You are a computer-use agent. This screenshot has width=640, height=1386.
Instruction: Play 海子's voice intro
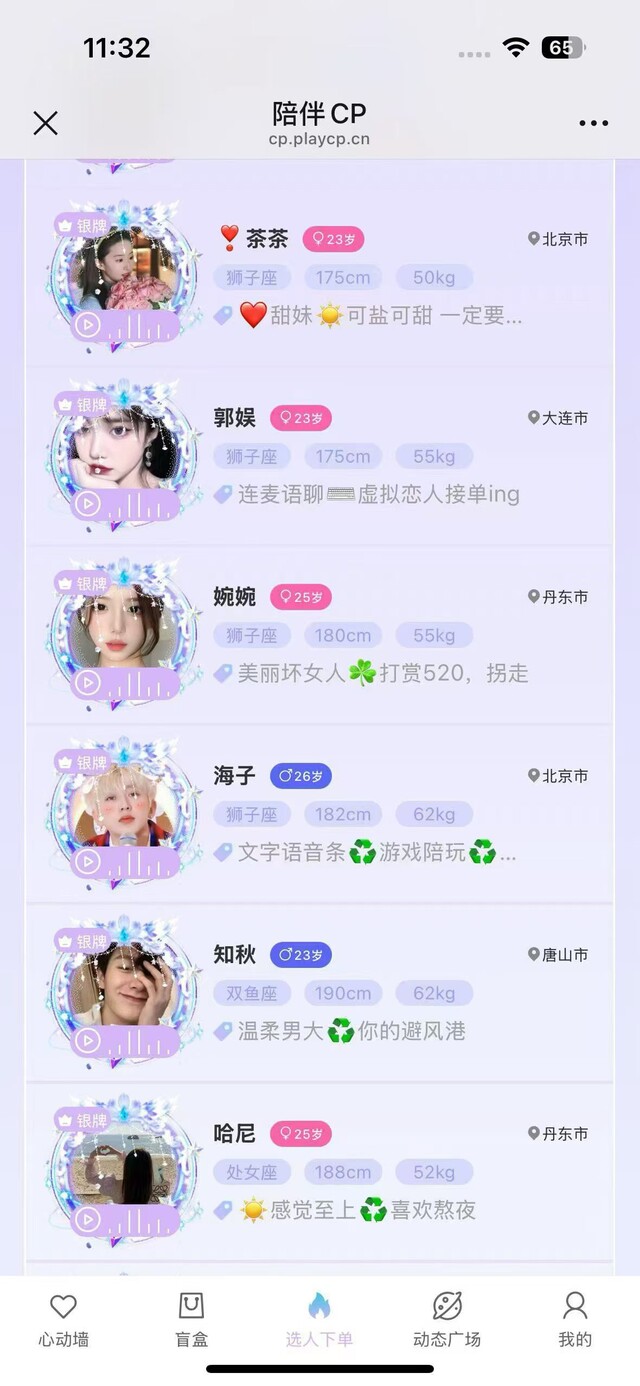coord(88,862)
